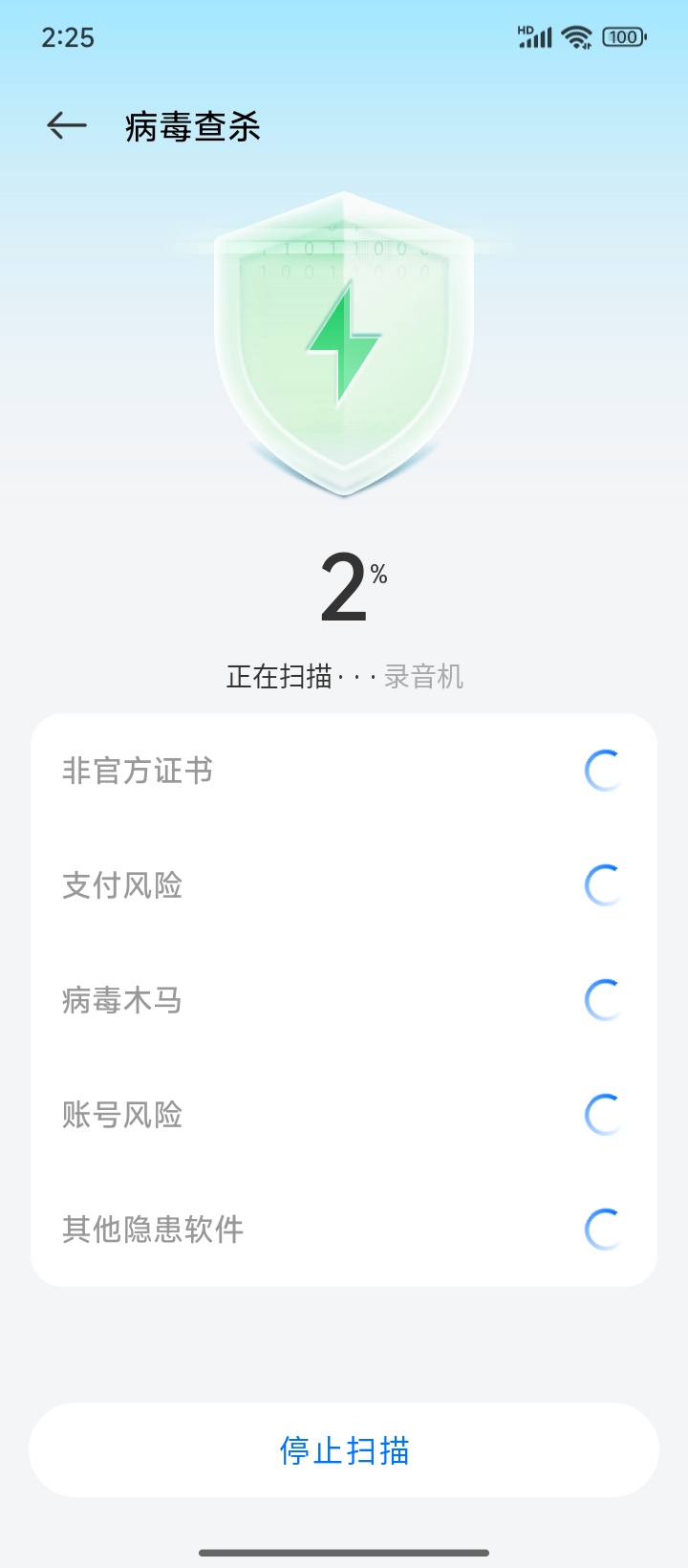This screenshot has height=1568, width=688.
Task: Tap the 正在扫描 录音机 status text
Action: coord(344,676)
